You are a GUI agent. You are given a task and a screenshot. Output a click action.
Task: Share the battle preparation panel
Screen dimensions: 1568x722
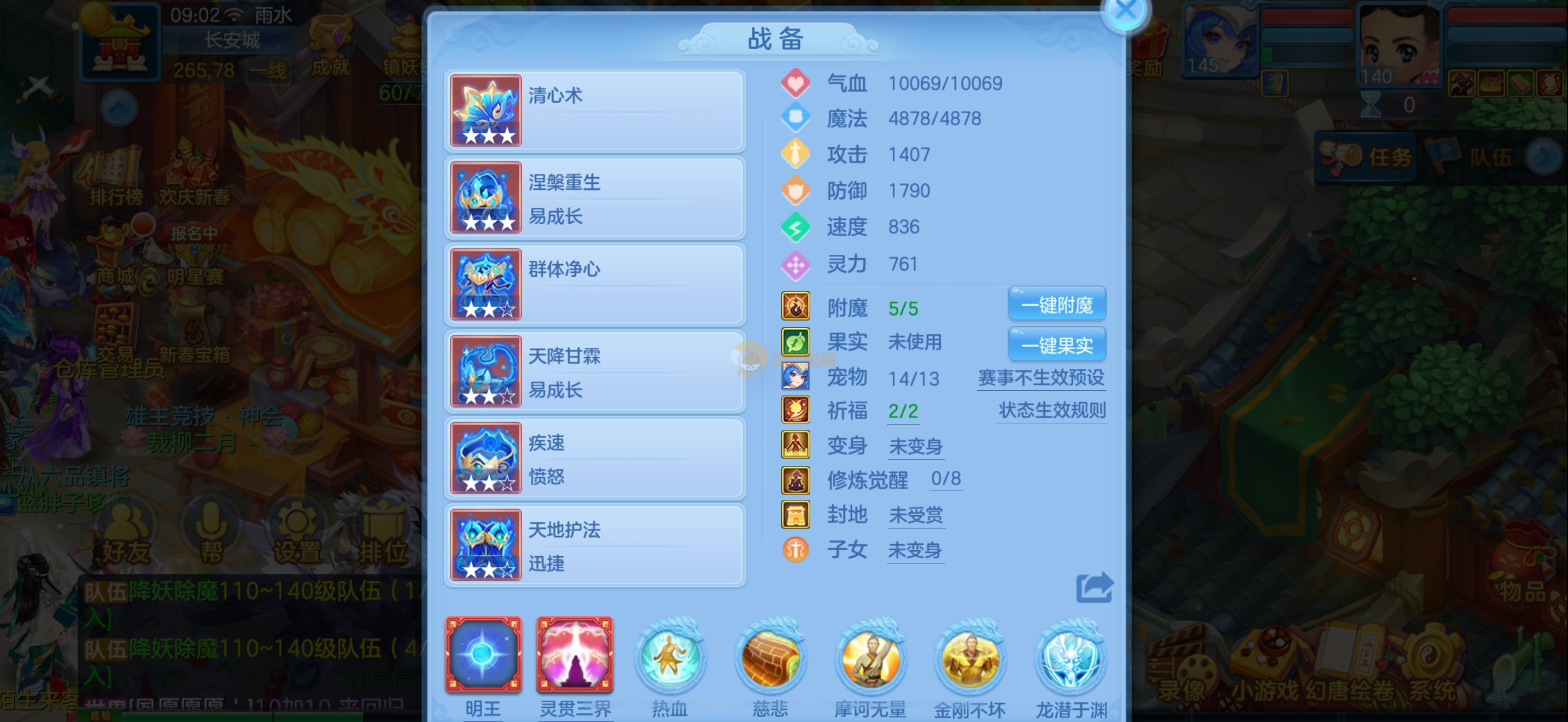[1094, 587]
